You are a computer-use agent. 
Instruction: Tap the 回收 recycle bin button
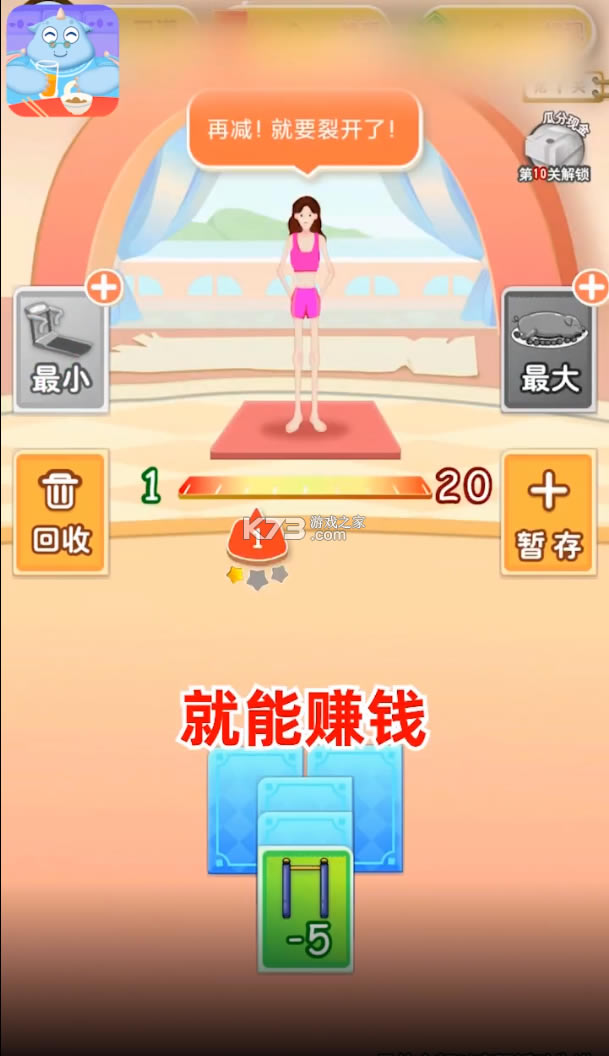[x=60, y=513]
